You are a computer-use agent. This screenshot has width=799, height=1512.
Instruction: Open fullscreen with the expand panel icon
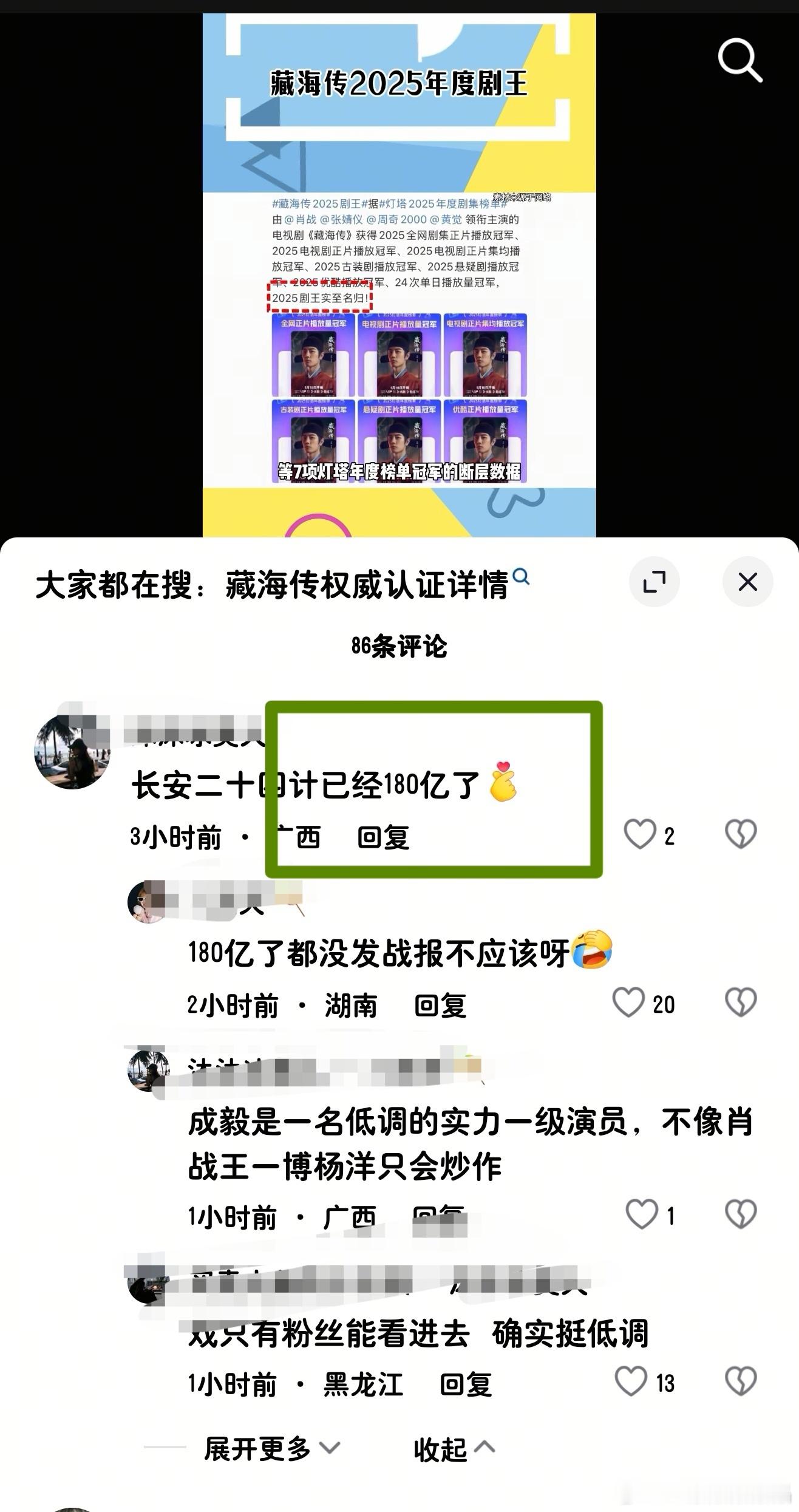pyautogui.click(x=654, y=582)
